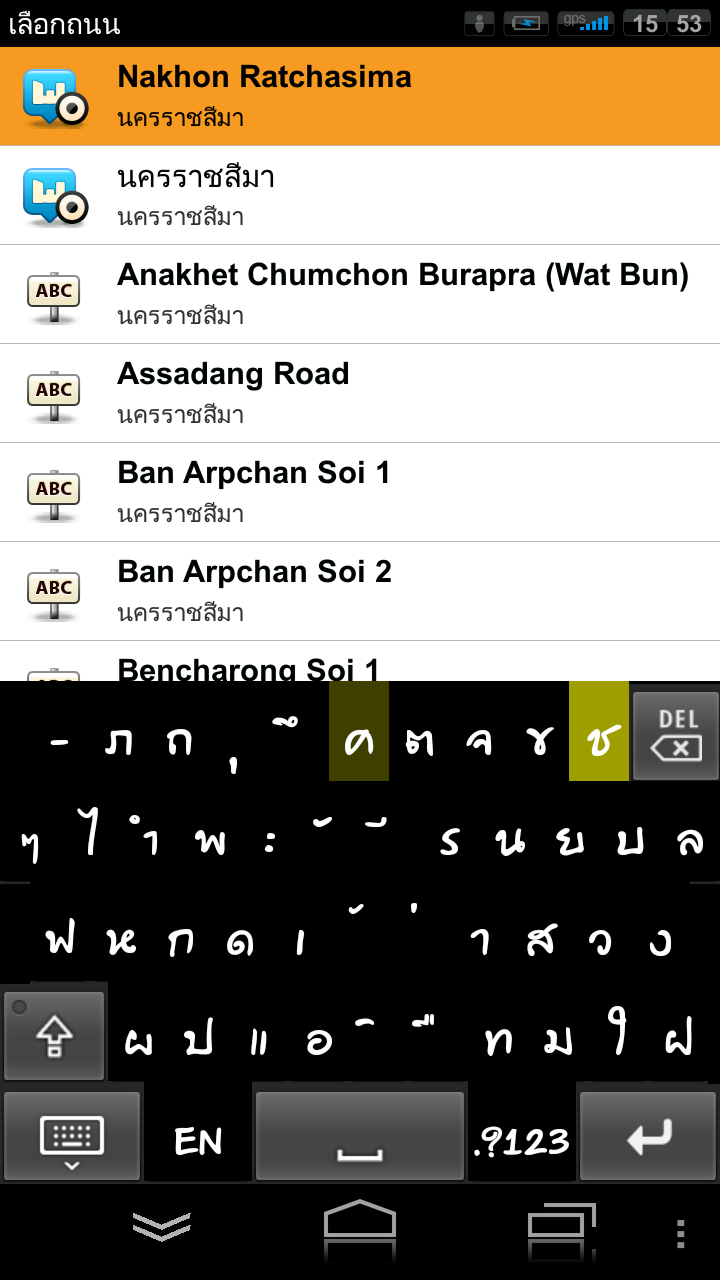Viewport: 720px width, 1280px height.
Task: Pick Ban Arpchan Soi 2
Action: (360, 591)
